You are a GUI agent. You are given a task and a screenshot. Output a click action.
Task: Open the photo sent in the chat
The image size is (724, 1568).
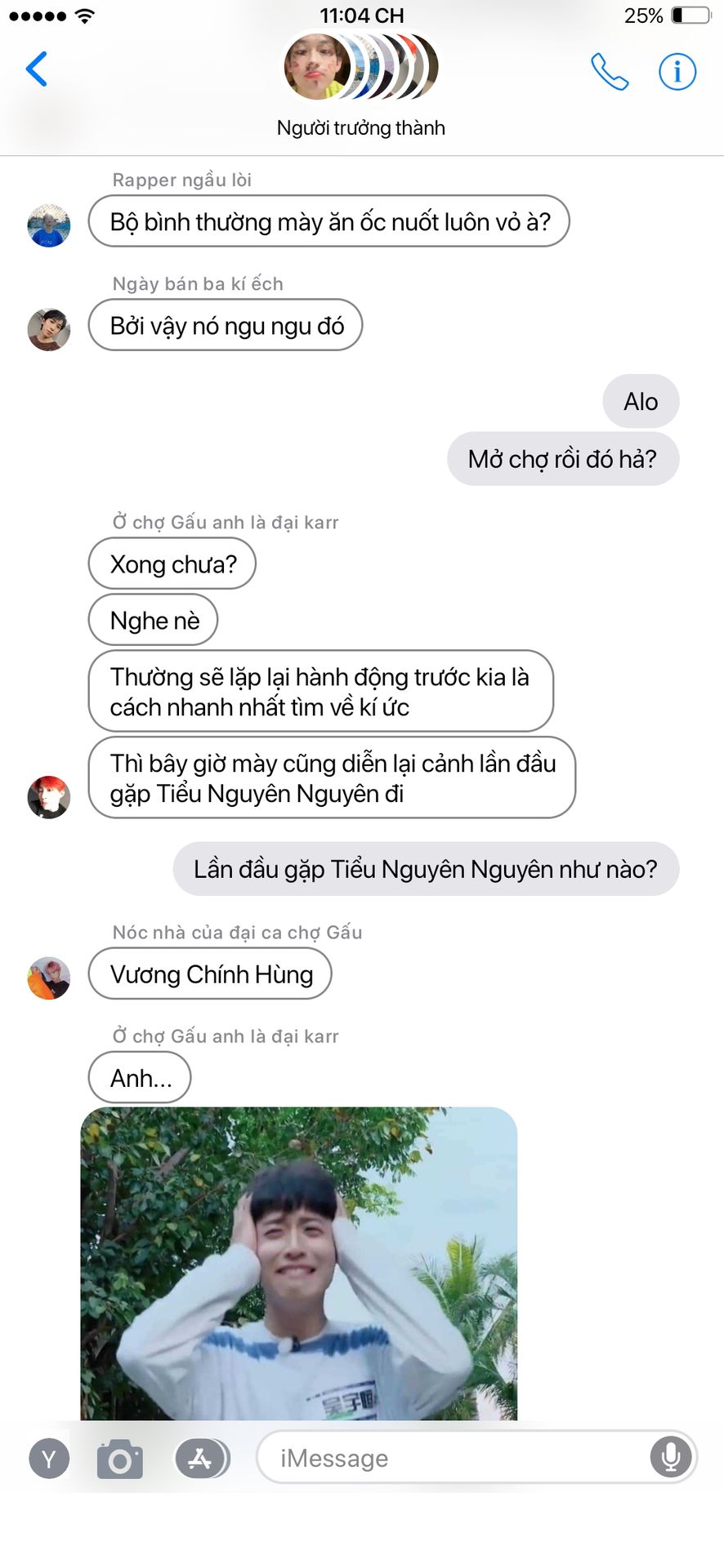[299, 1263]
